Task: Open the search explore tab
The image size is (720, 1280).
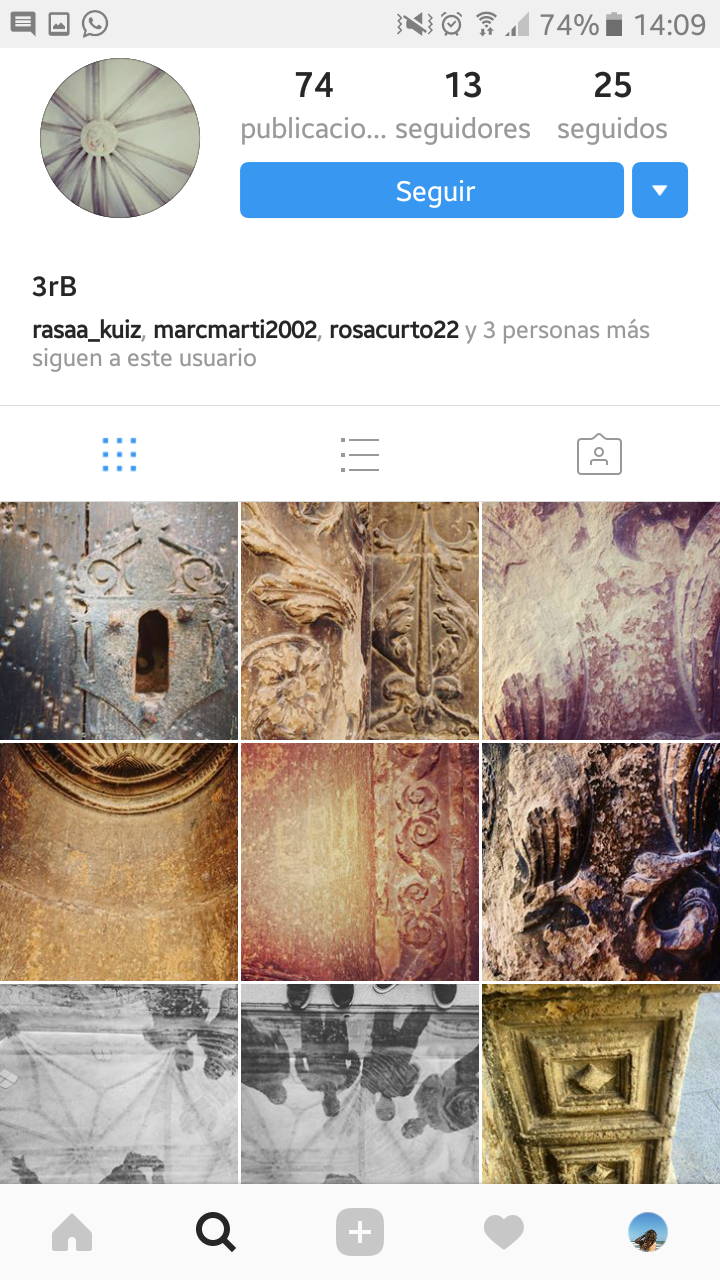Action: [x=216, y=1232]
